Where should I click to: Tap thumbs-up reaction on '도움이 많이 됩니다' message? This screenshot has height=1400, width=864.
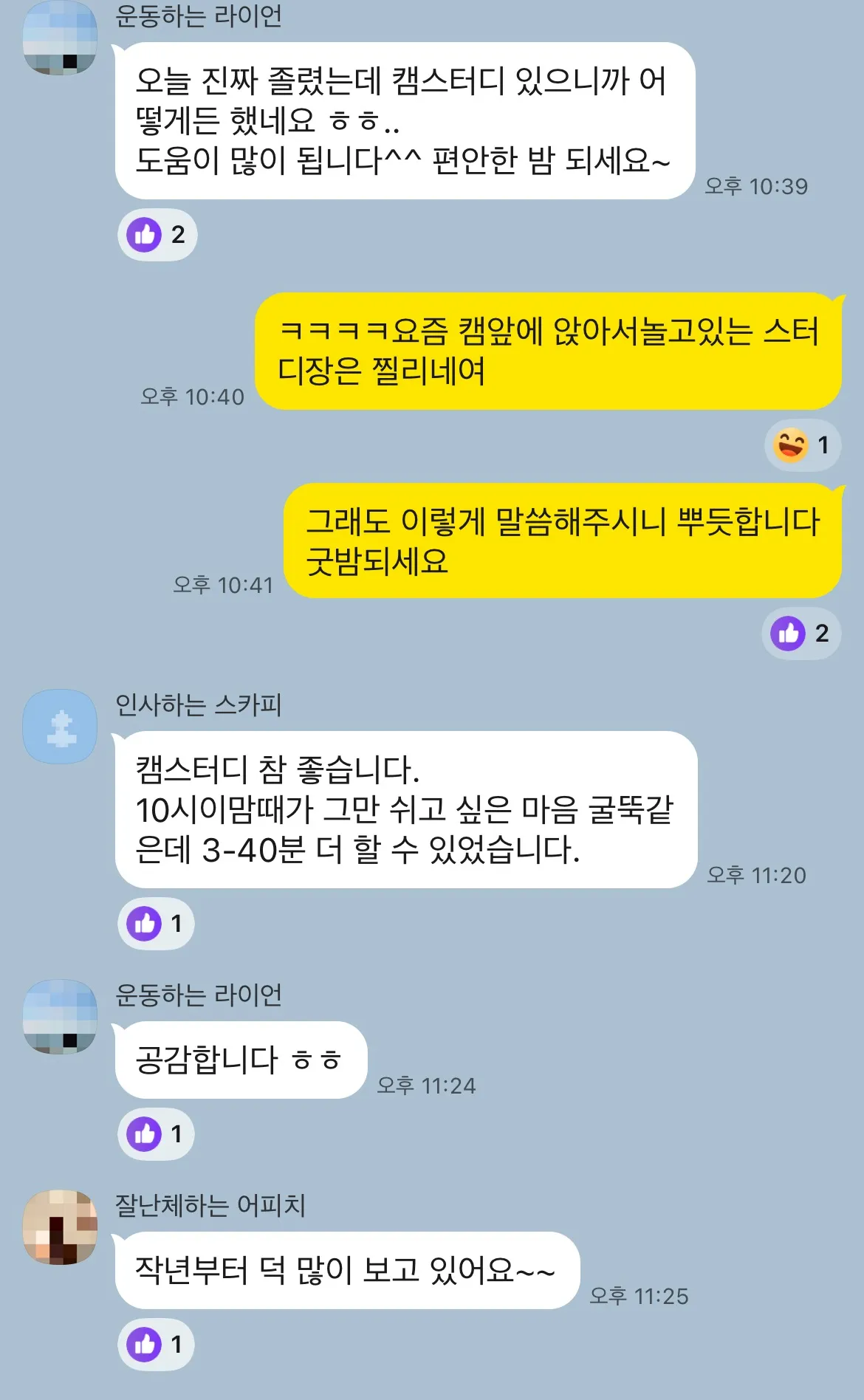coord(157,235)
